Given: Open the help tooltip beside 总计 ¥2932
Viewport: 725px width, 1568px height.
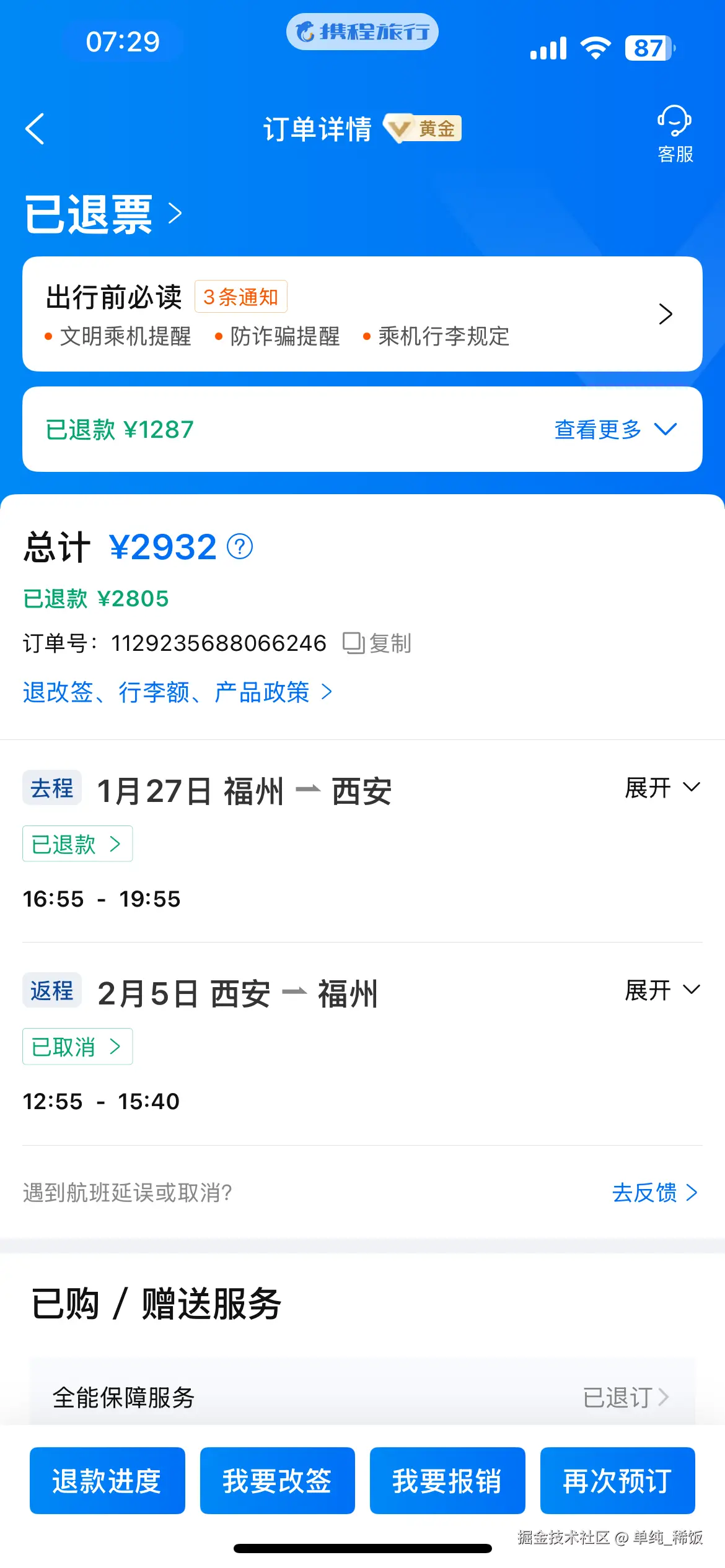Looking at the screenshot, I should (x=240, y=547).
